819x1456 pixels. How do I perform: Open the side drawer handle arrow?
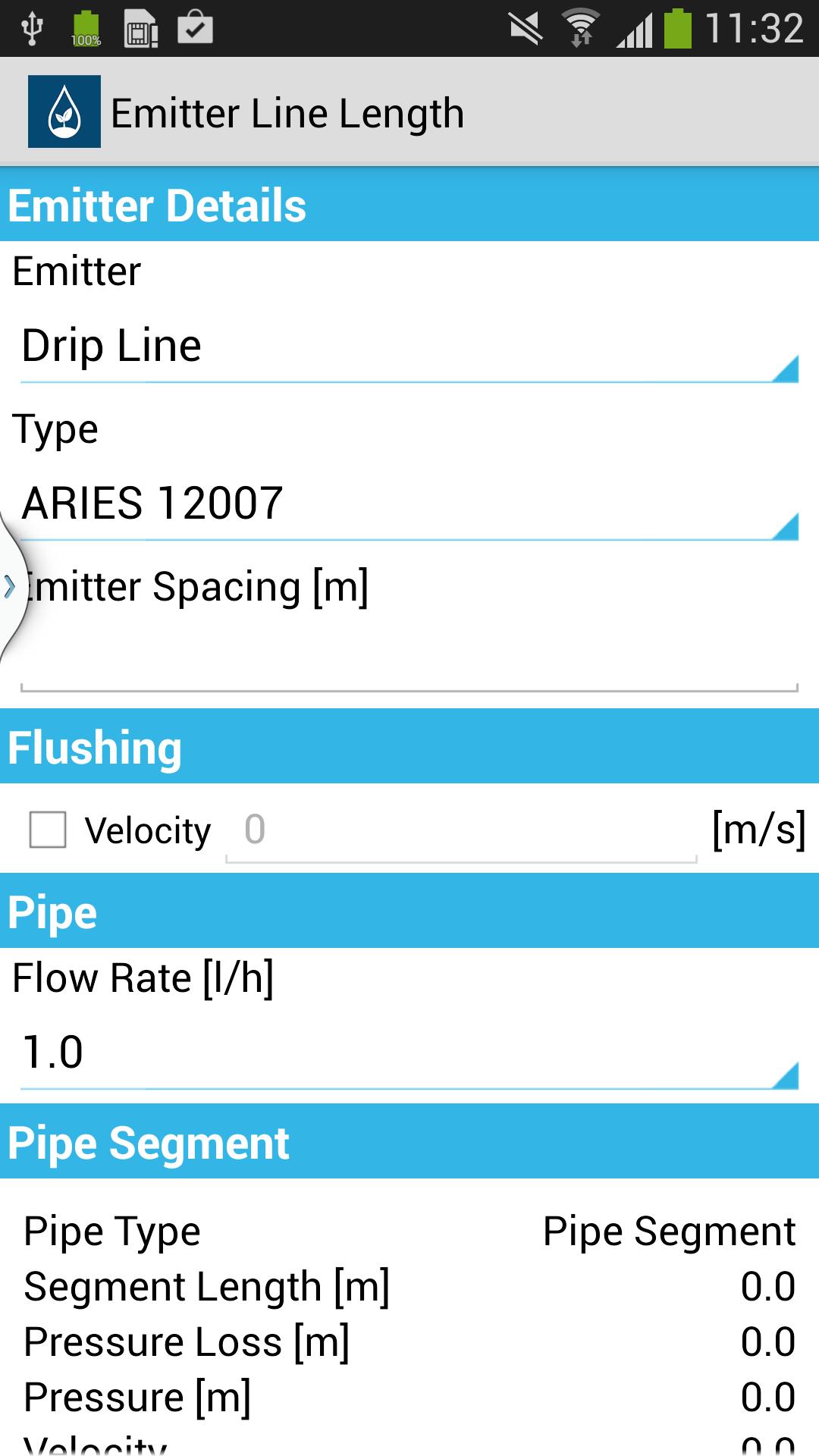click(x=11, y=587)
